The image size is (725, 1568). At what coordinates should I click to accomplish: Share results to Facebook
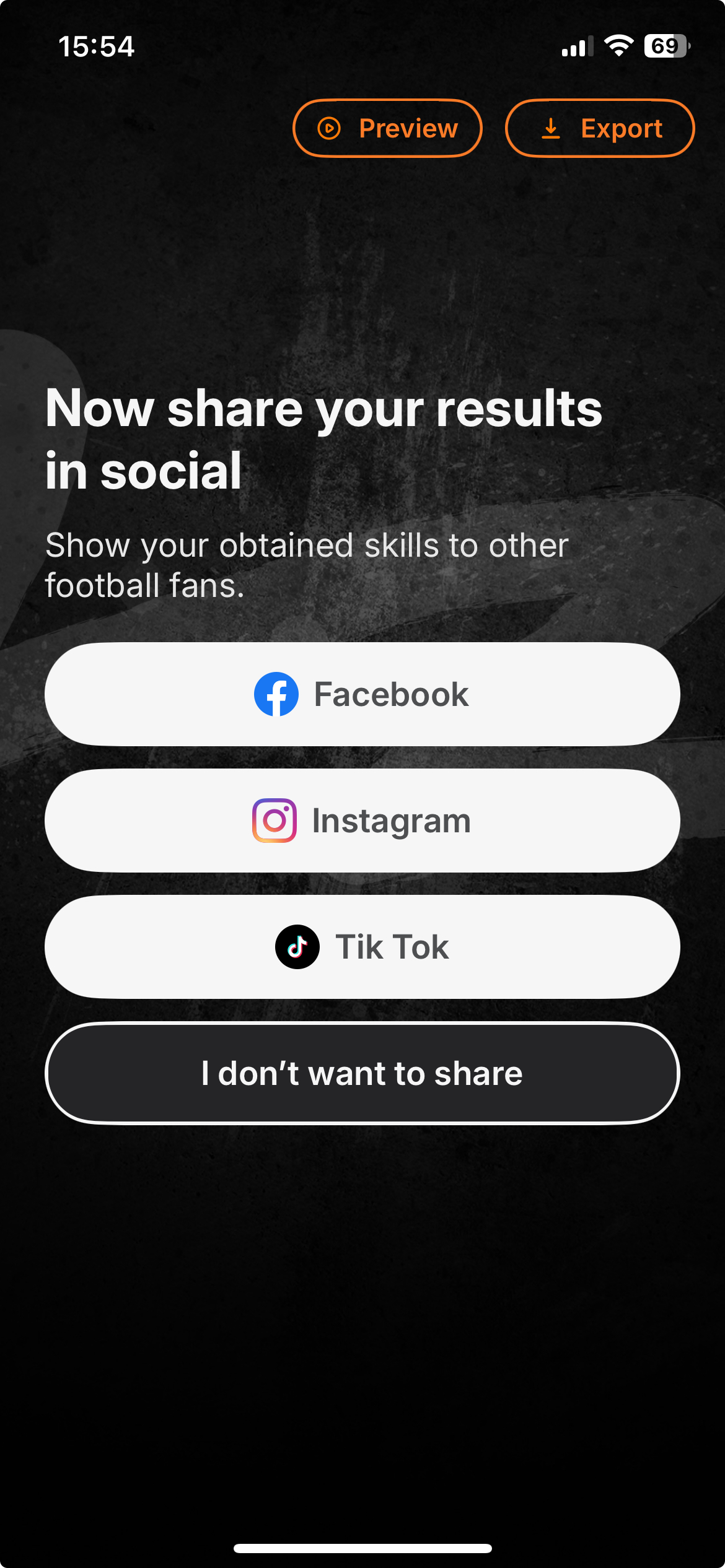[362, 694]
